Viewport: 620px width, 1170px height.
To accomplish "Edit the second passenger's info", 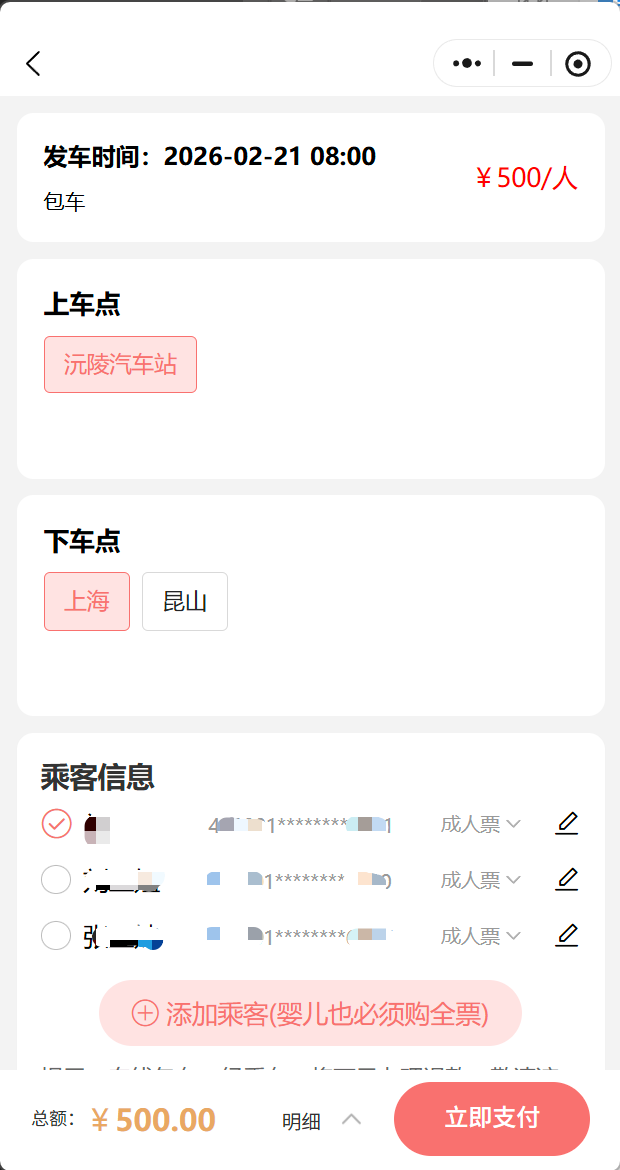I will tap(567, 880).
